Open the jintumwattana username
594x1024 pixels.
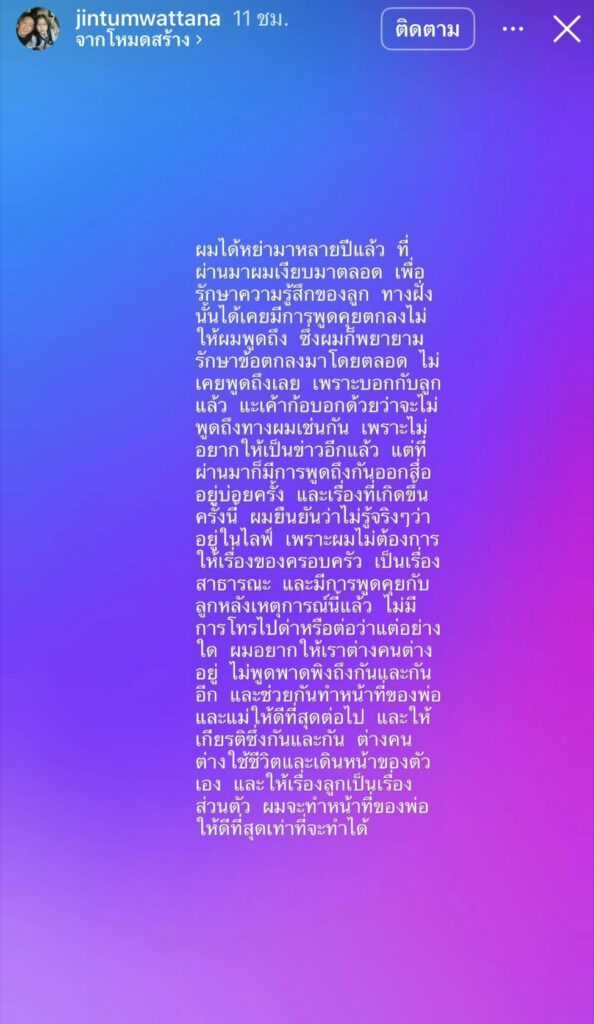(149, 18)
